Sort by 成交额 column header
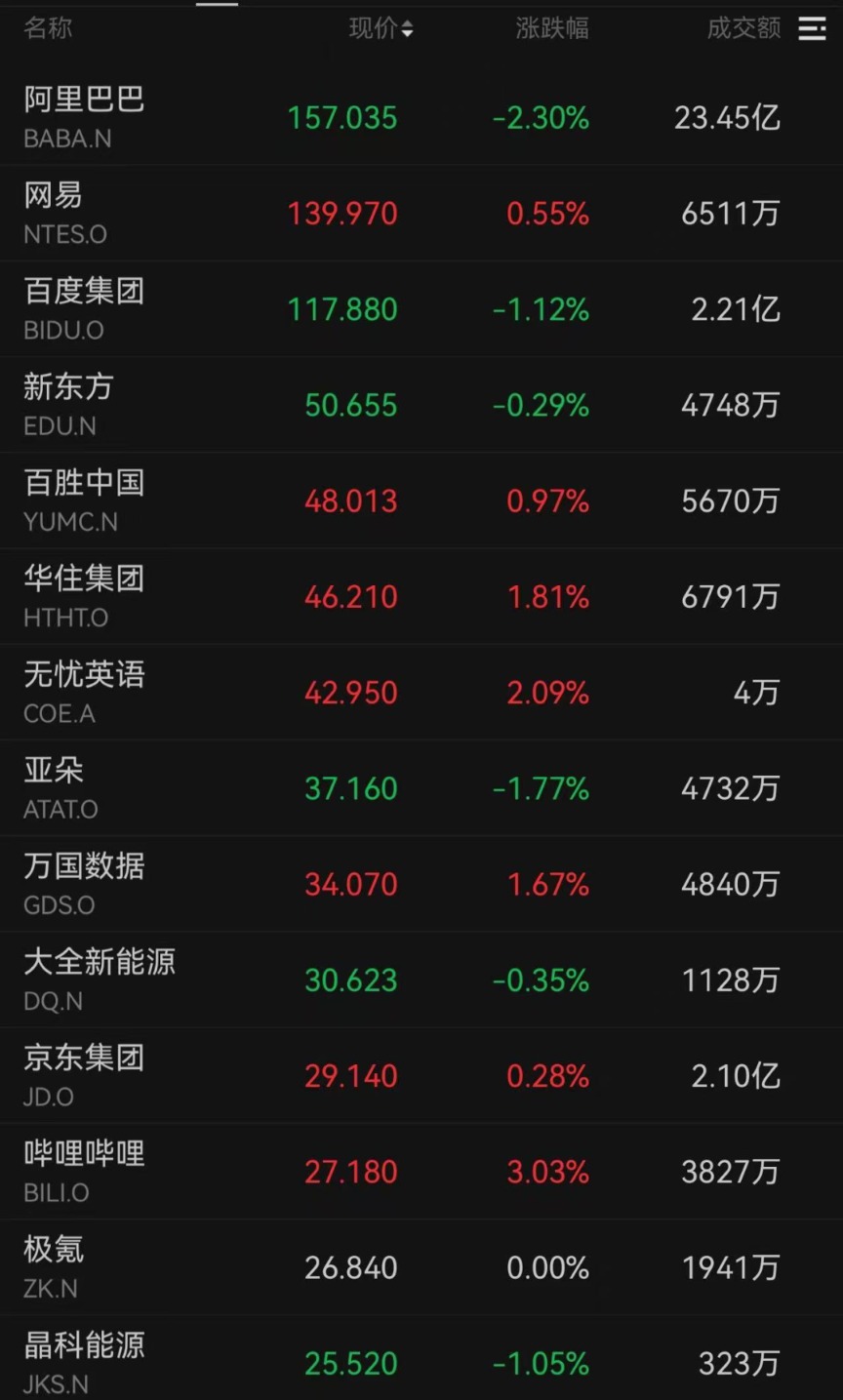This screenshot has height=1400, width=843. (743, 29)
